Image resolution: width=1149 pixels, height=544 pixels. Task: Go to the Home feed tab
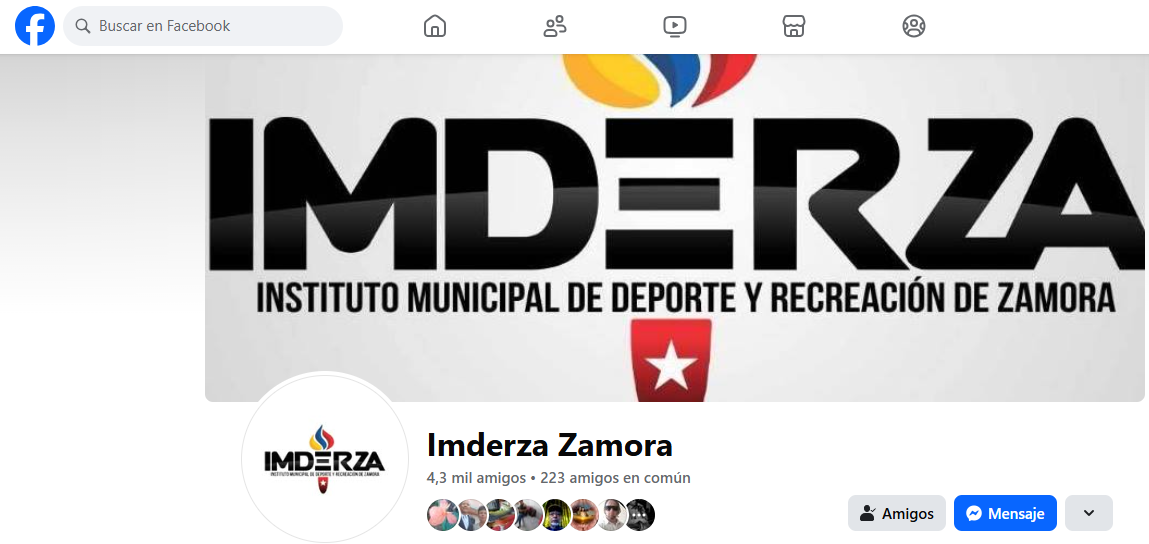click(x=435, y=26)
